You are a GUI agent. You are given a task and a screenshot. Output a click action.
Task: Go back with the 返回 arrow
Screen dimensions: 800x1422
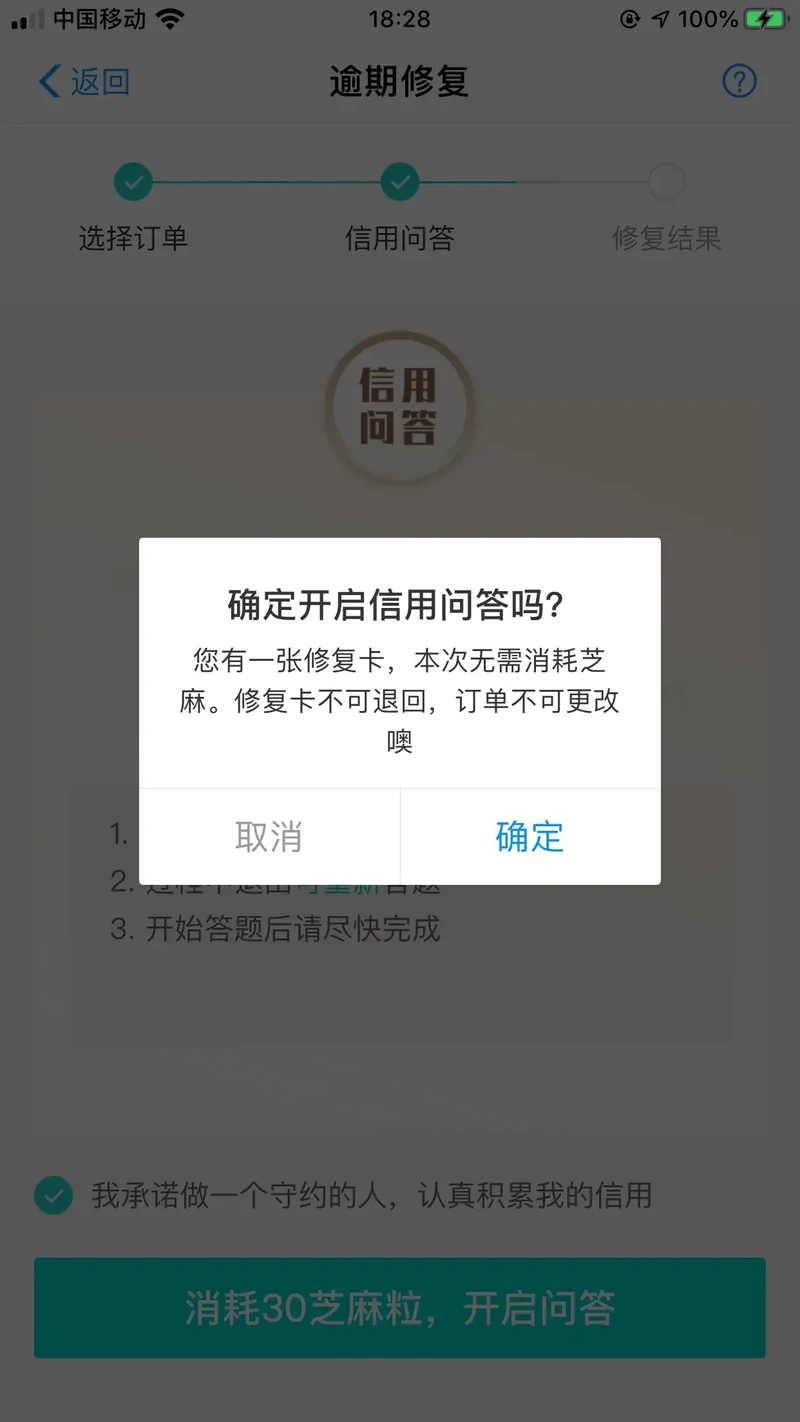[83, 82]
